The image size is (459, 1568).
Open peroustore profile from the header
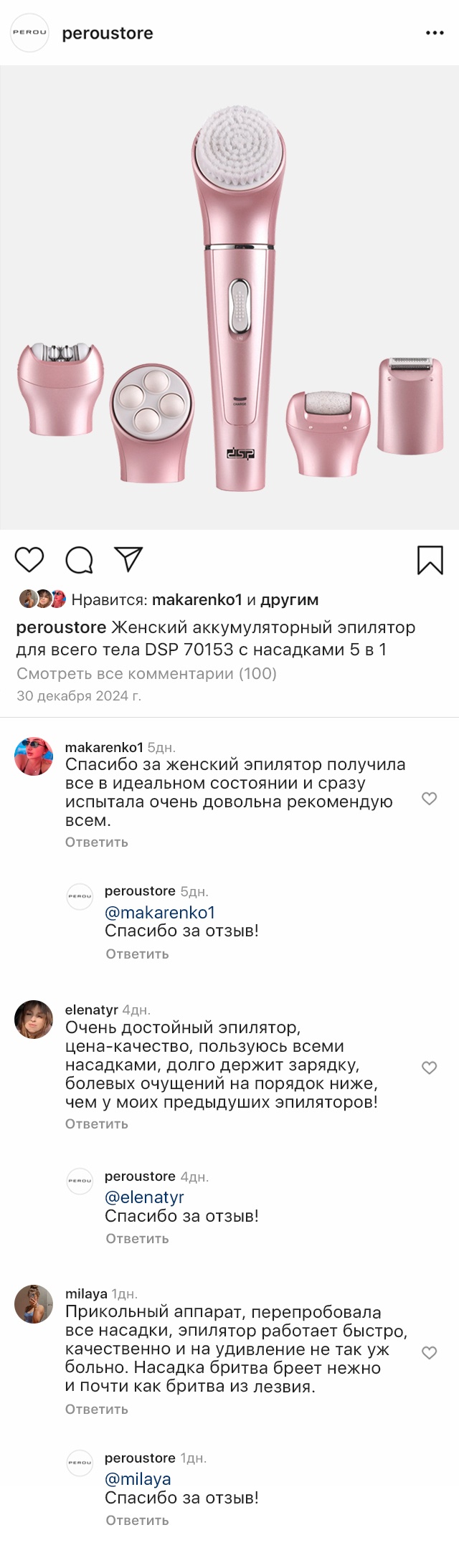click(x=108, y=33)
